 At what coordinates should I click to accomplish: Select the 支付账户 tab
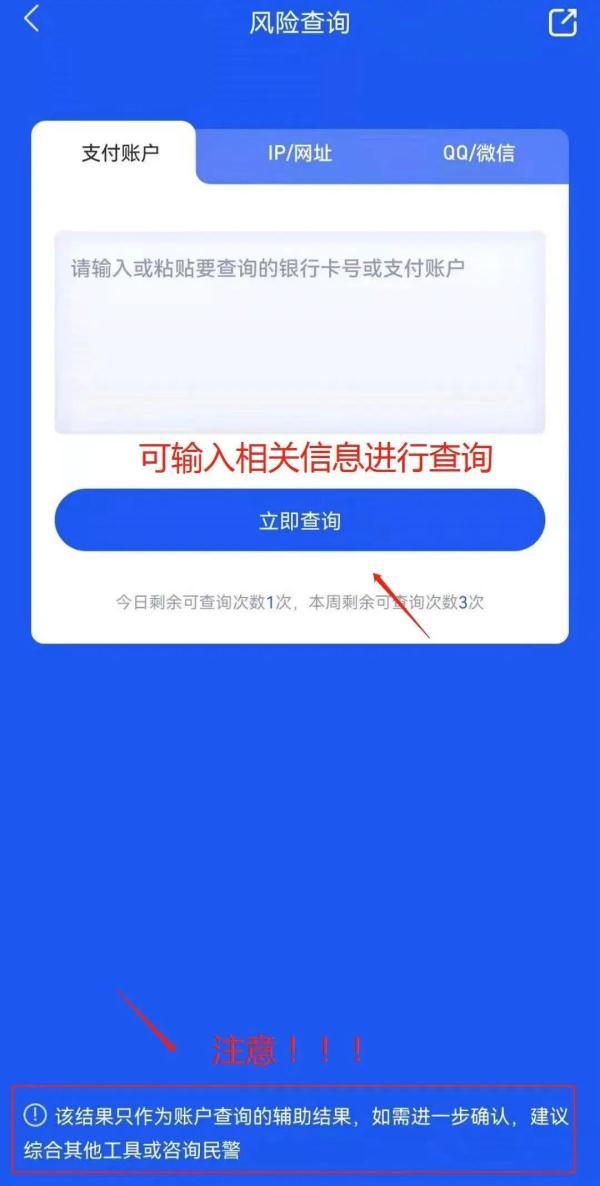tap(119, 153)
